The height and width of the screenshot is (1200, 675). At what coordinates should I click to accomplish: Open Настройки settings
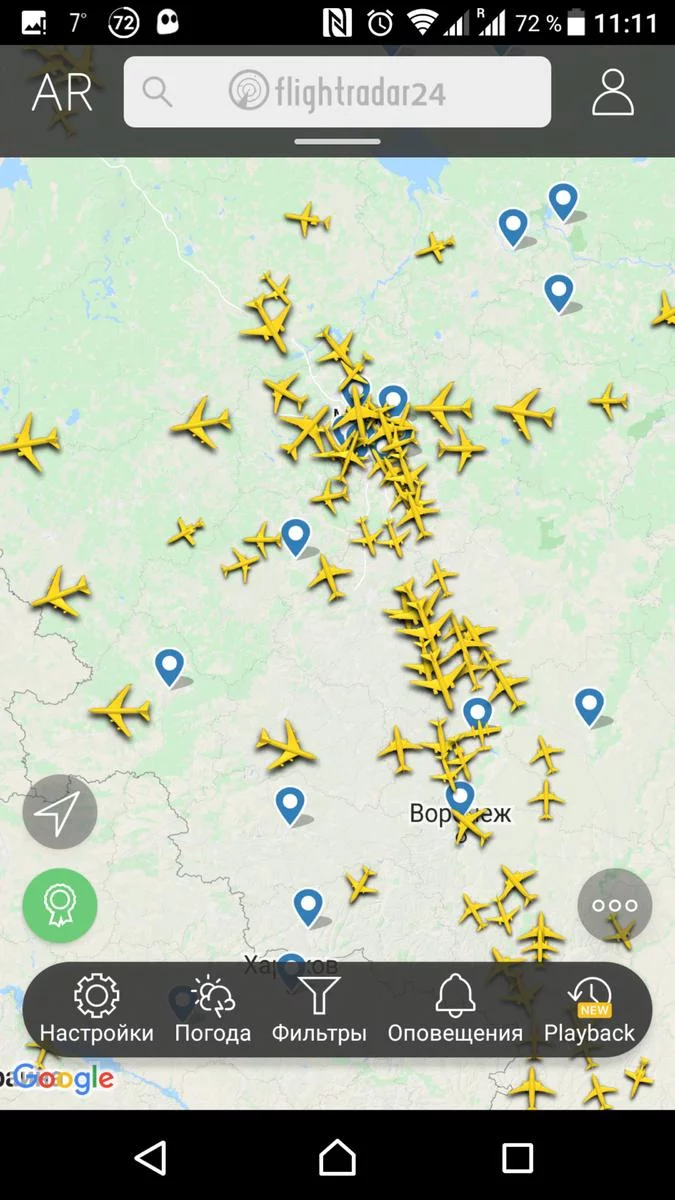pyautogui.click(x=97, y=1010)
